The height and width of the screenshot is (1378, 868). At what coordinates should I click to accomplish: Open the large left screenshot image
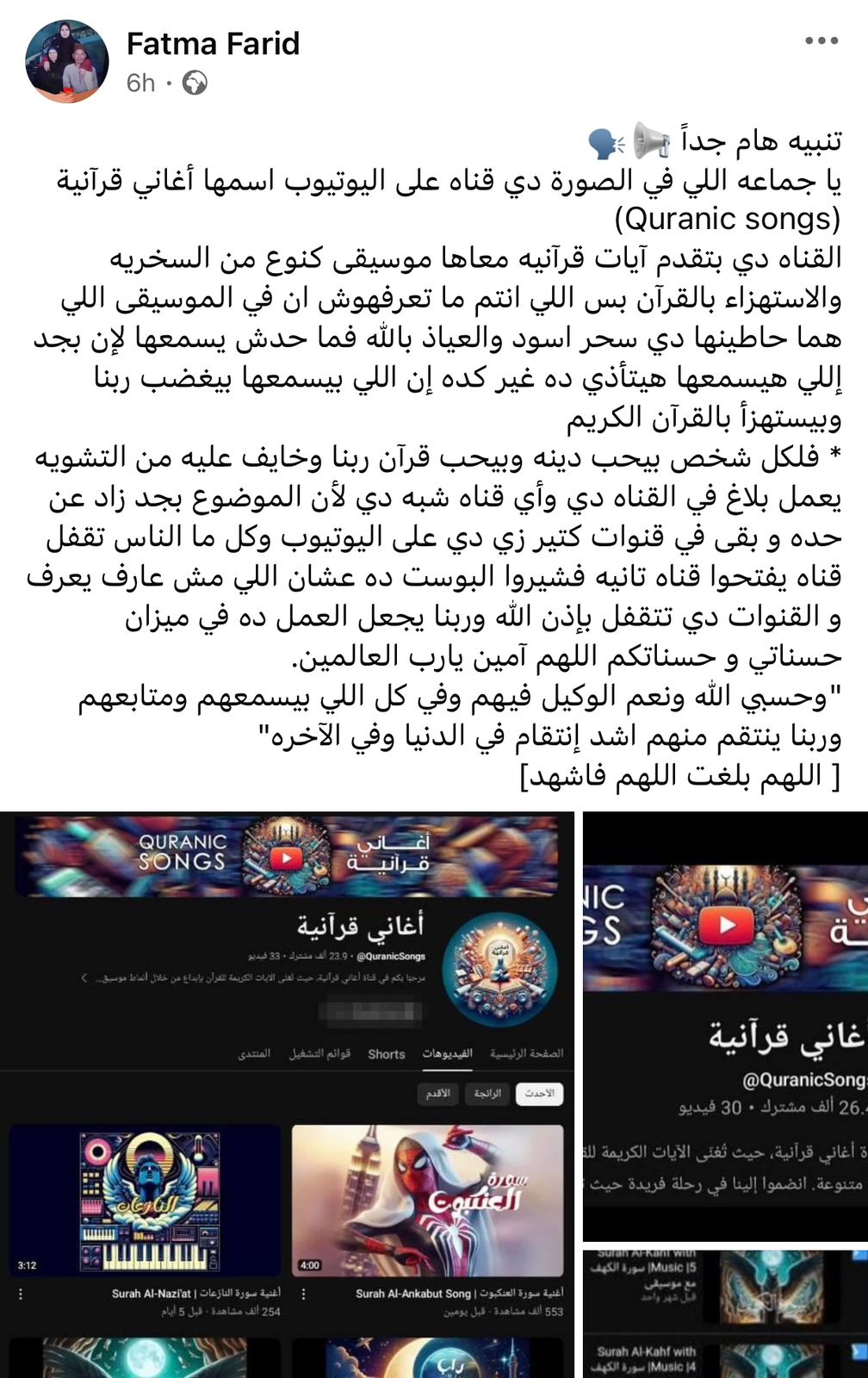coord(287,1094)
